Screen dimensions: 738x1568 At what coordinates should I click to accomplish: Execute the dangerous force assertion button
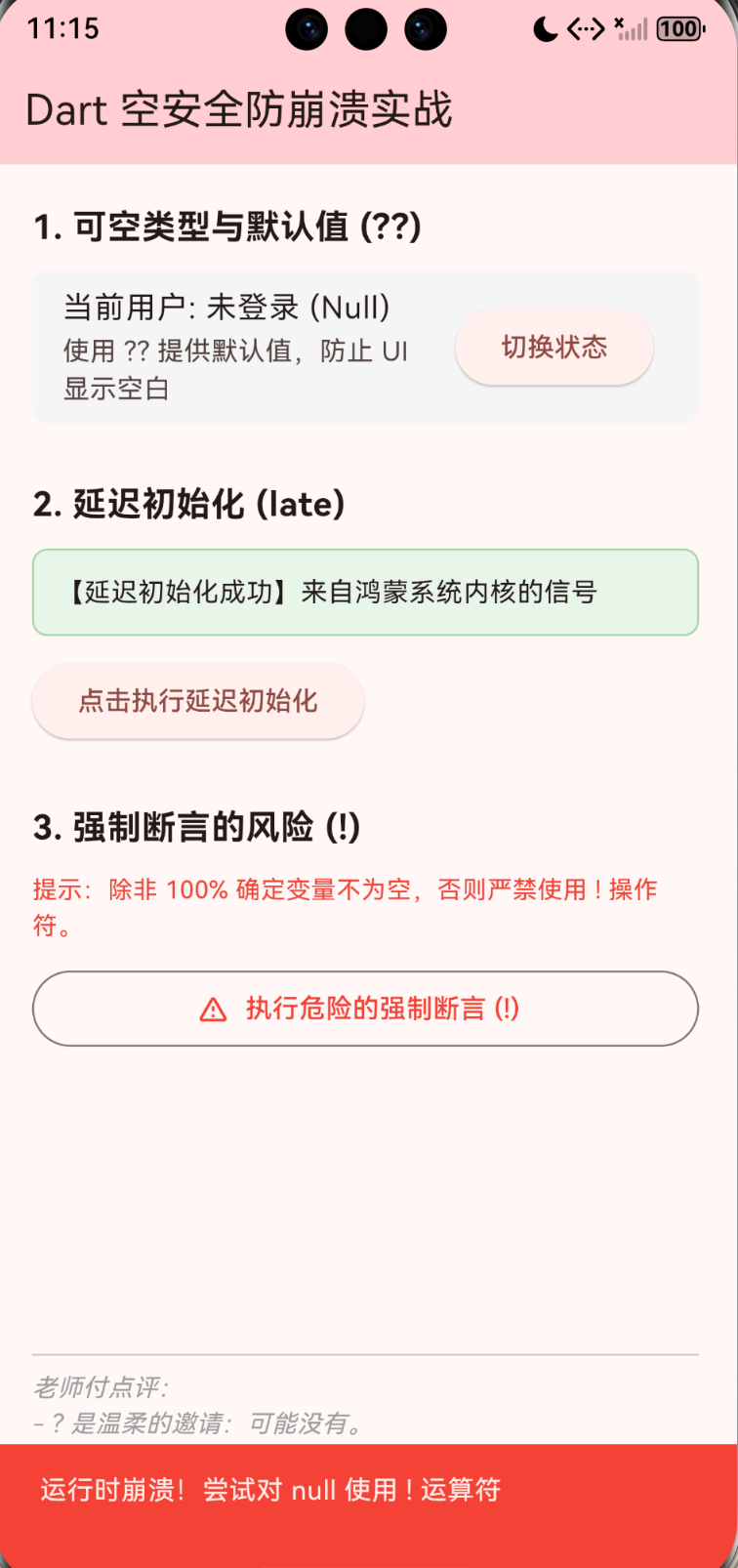(365, 1009)
